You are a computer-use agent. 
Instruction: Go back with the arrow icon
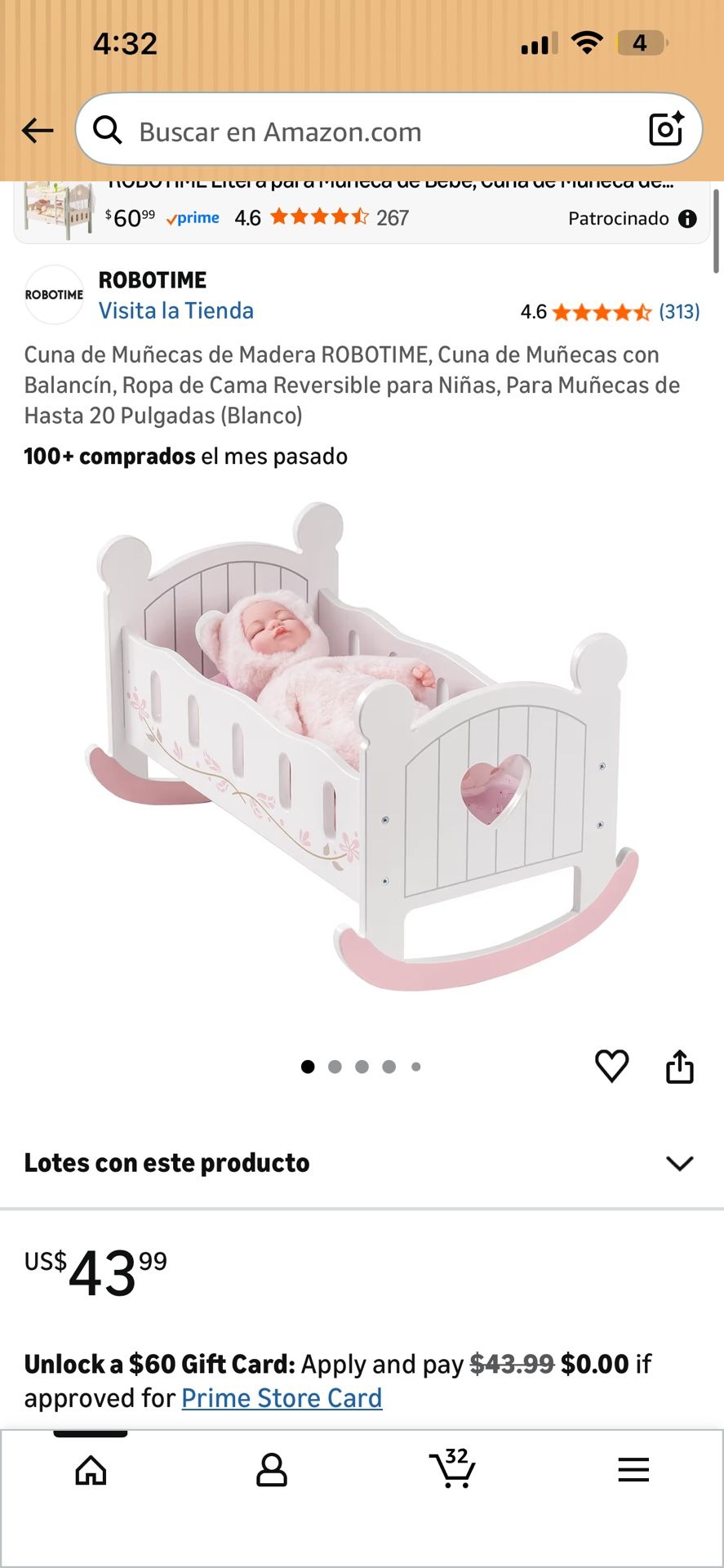[x=38, y=130]
